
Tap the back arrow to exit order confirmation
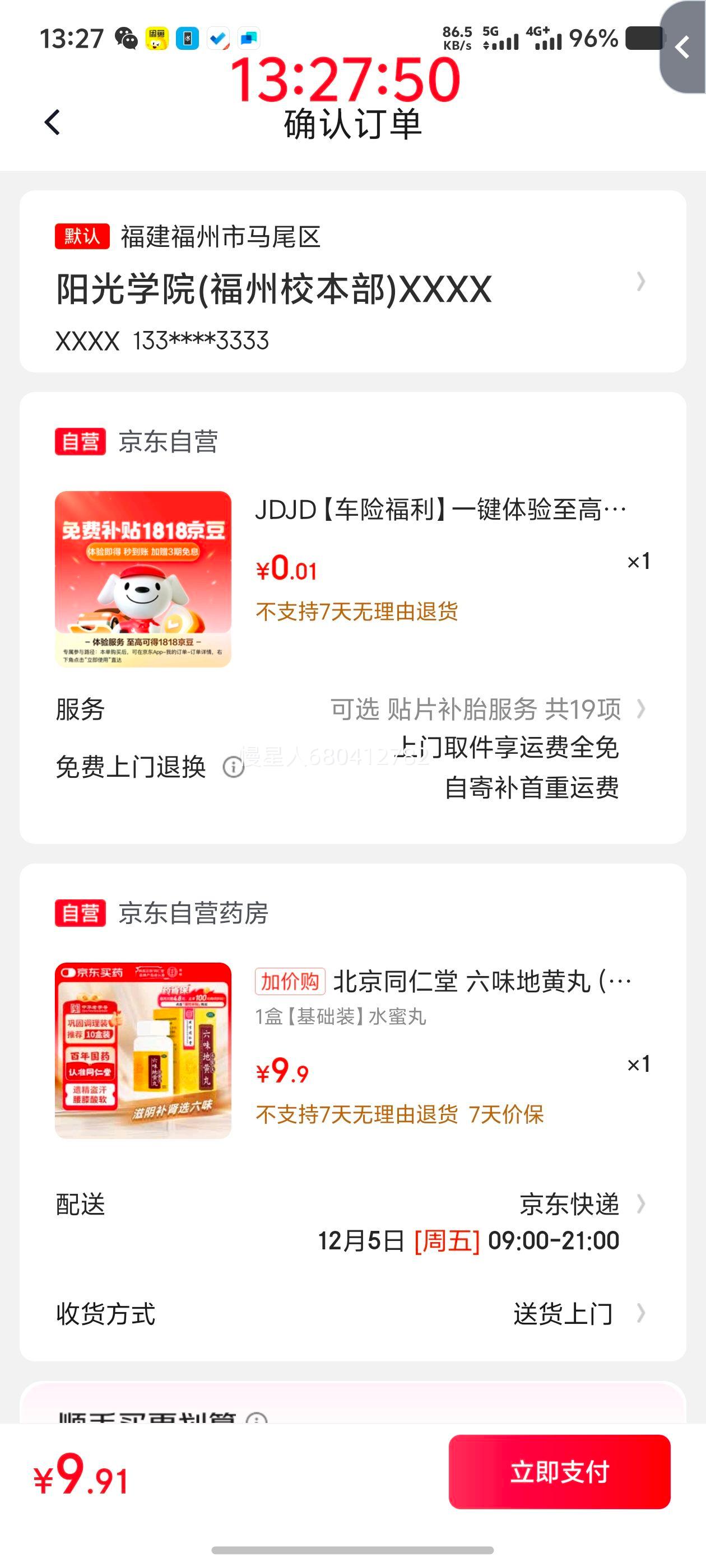pos(52,123)
